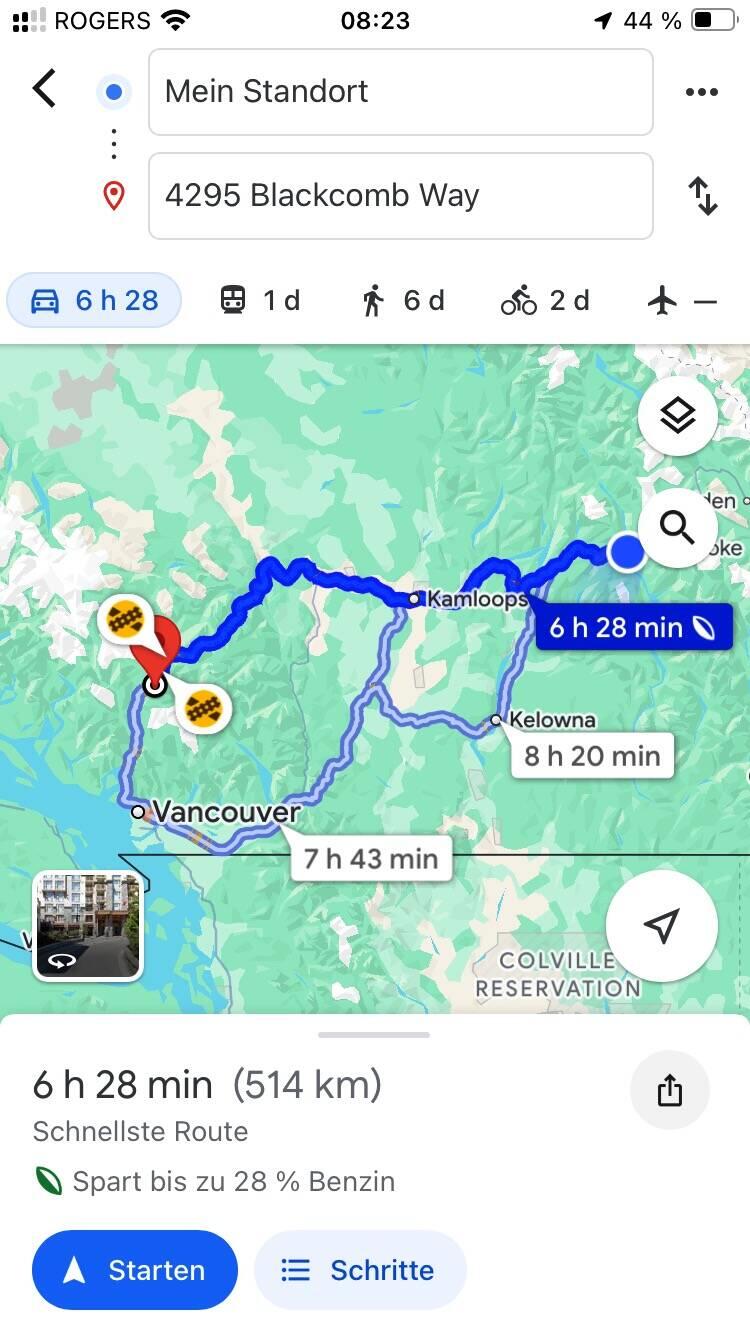The image size is (750, 1334).
Task: Edit the 4295 Blackcomb Way destination field
Action: pos(400,196)
